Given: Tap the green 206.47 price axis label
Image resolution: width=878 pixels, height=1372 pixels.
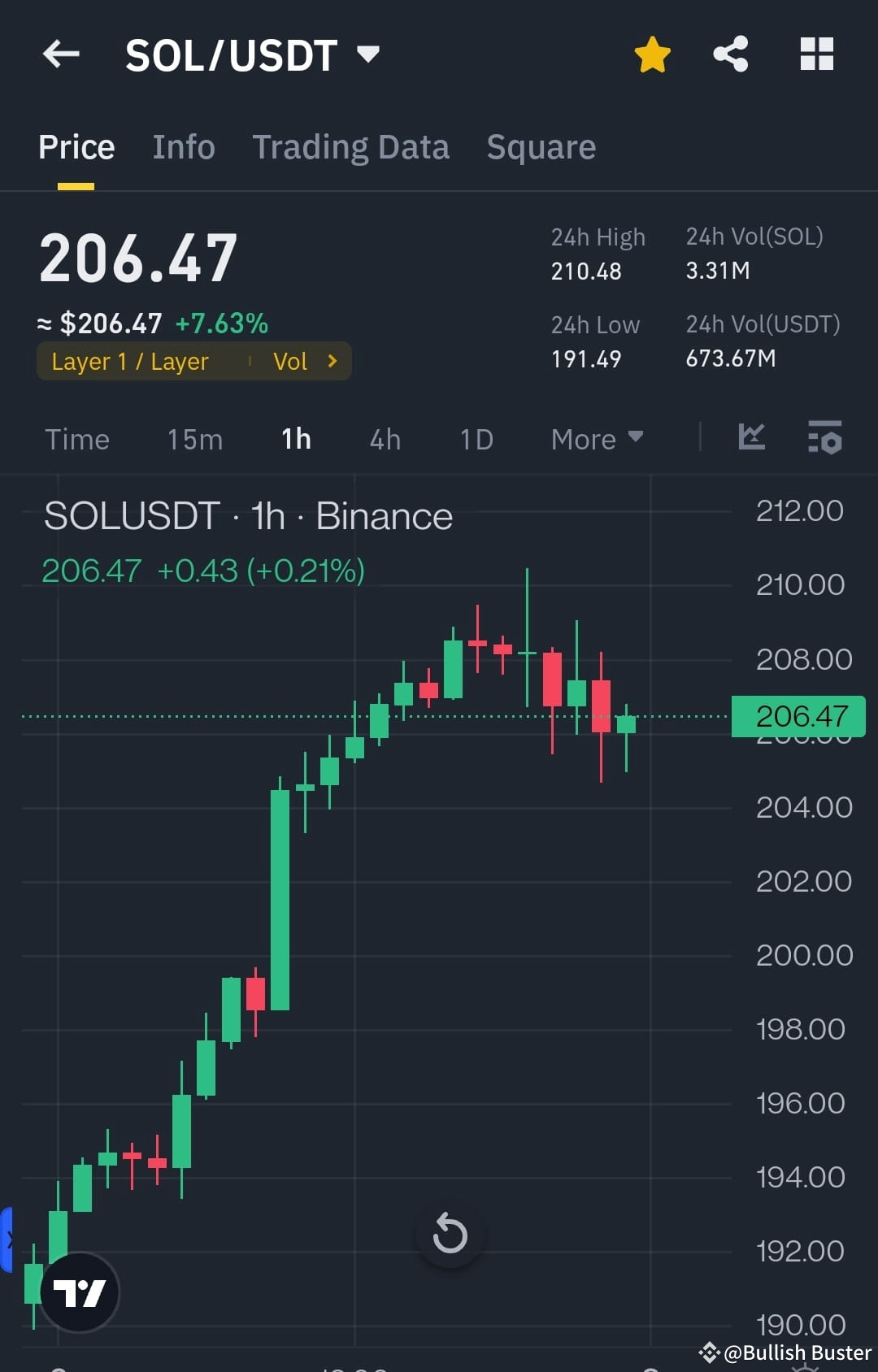Looking at the screenshot, I should 799,716.
